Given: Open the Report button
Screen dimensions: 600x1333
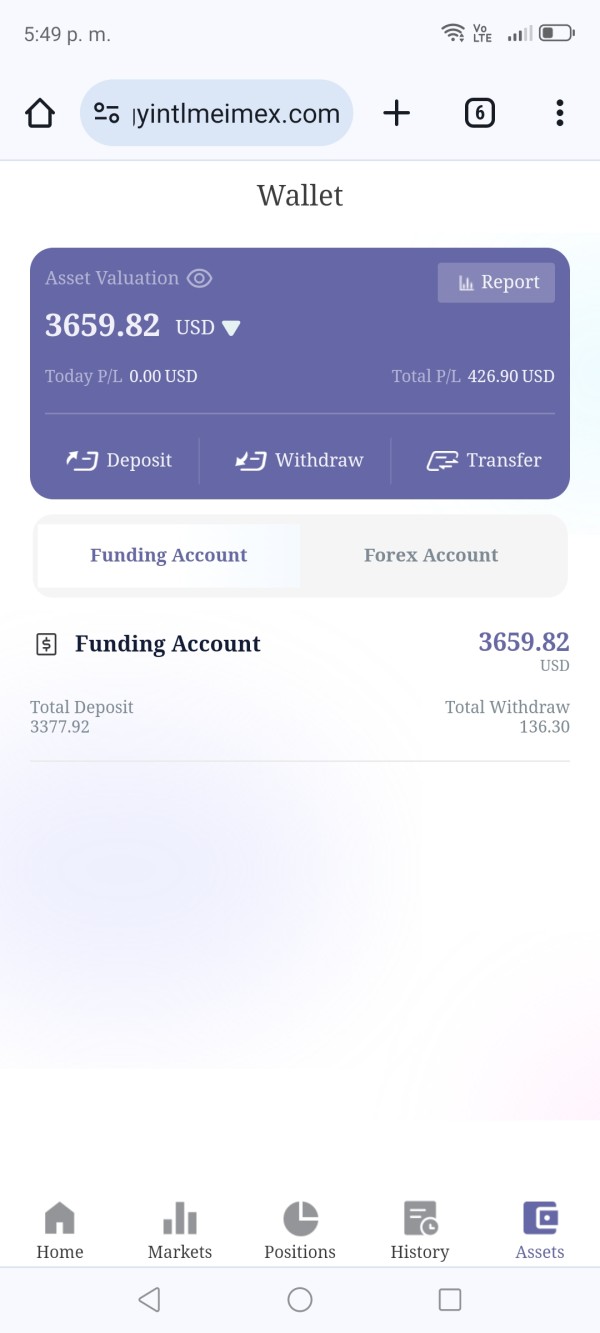Looking at the screenshot, I should (x=496, y=283).
